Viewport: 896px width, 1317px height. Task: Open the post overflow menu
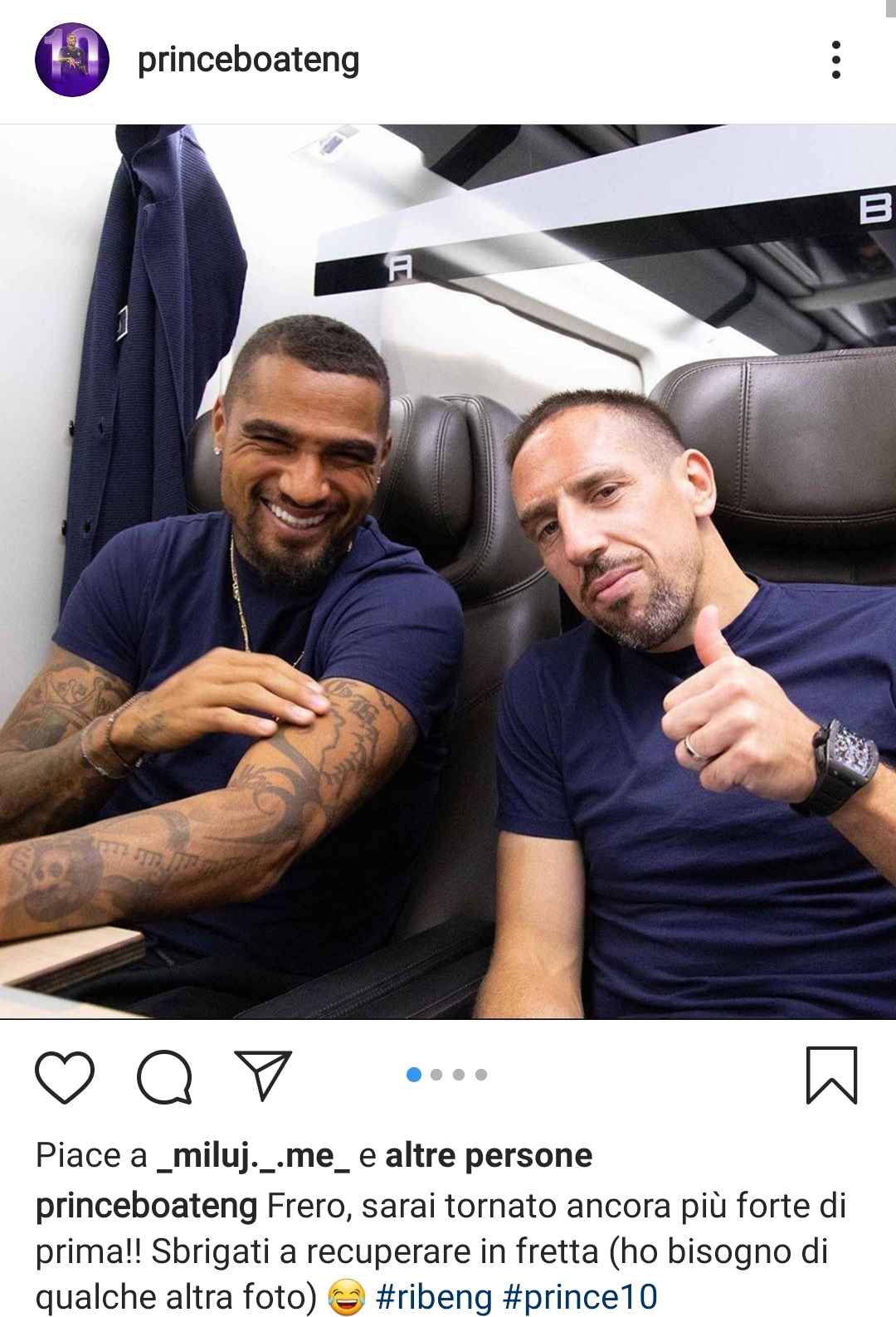835,60
